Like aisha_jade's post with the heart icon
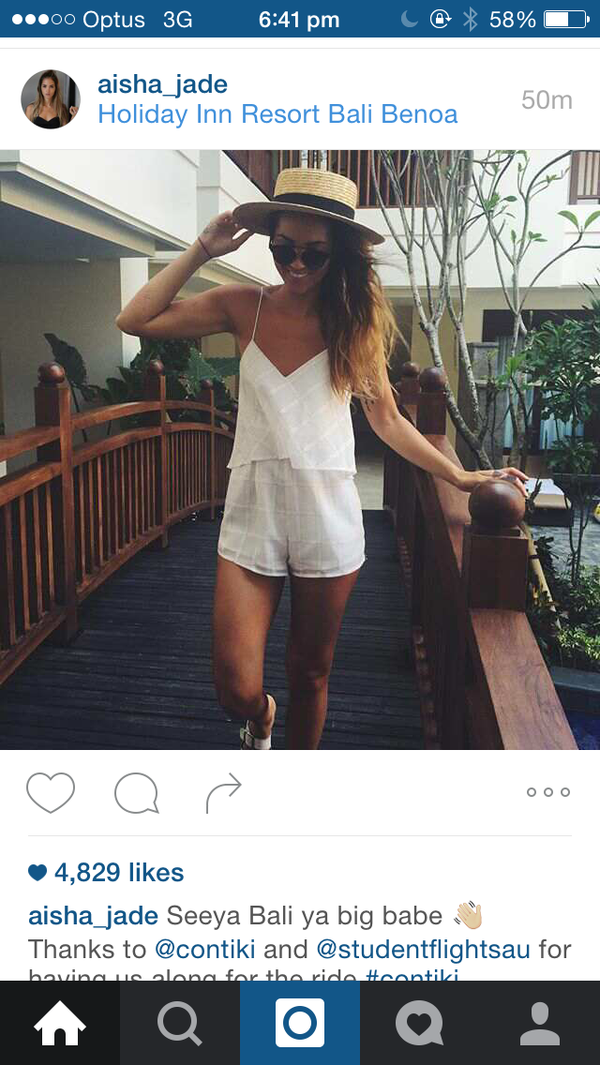600x1065 pixels. pos(50,793)
